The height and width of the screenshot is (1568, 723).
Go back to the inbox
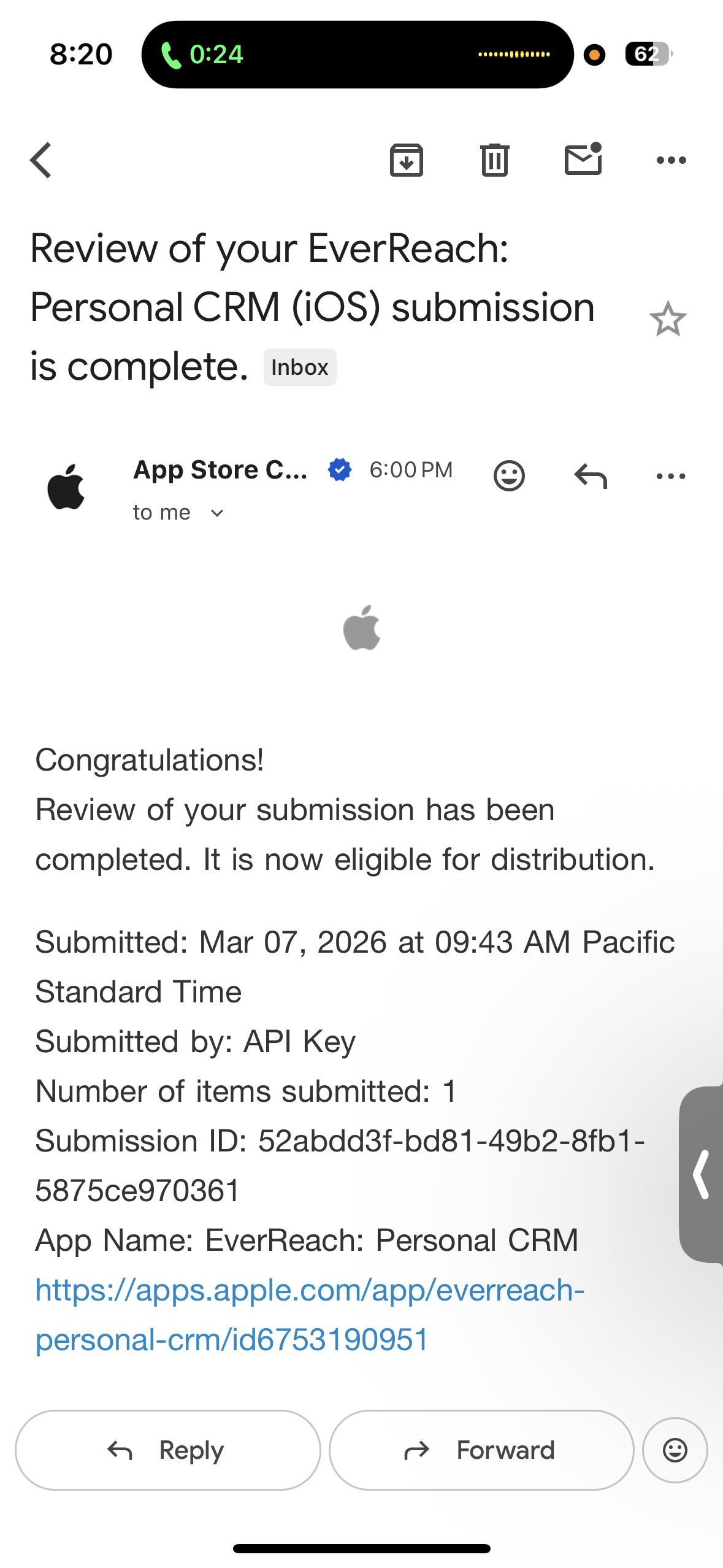point(41,160)
